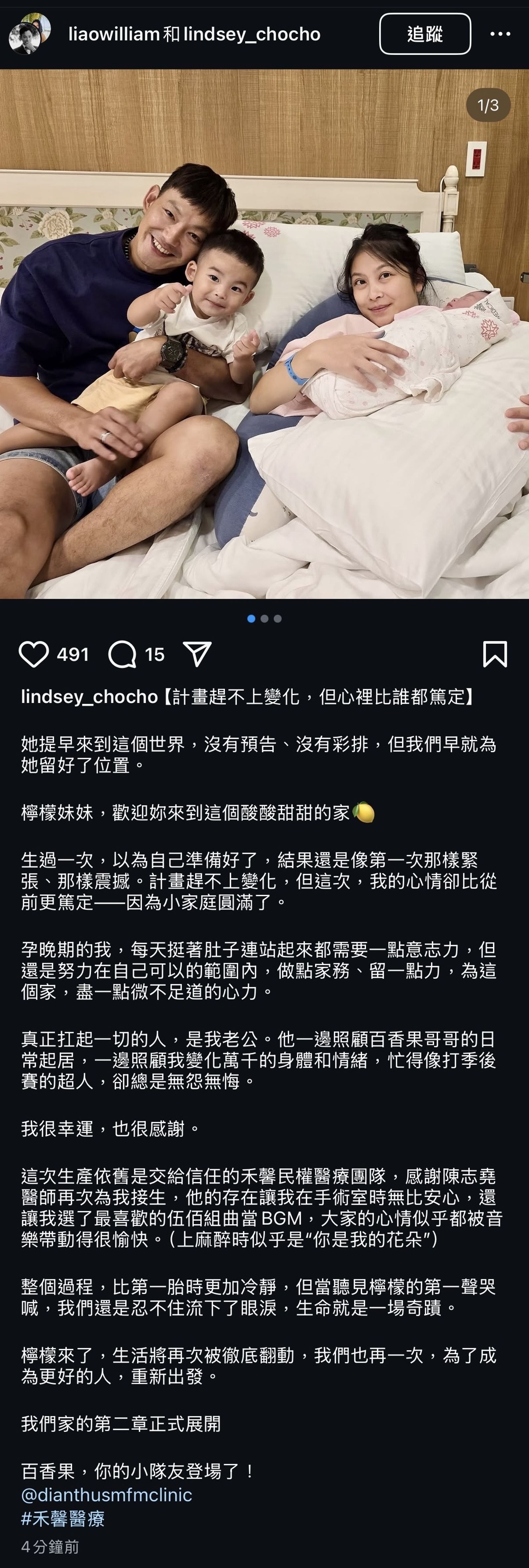Viewport: 529px width, 1568px height.
Task: Open the three-dot more options menu
Action: click(x=500, y=34)
